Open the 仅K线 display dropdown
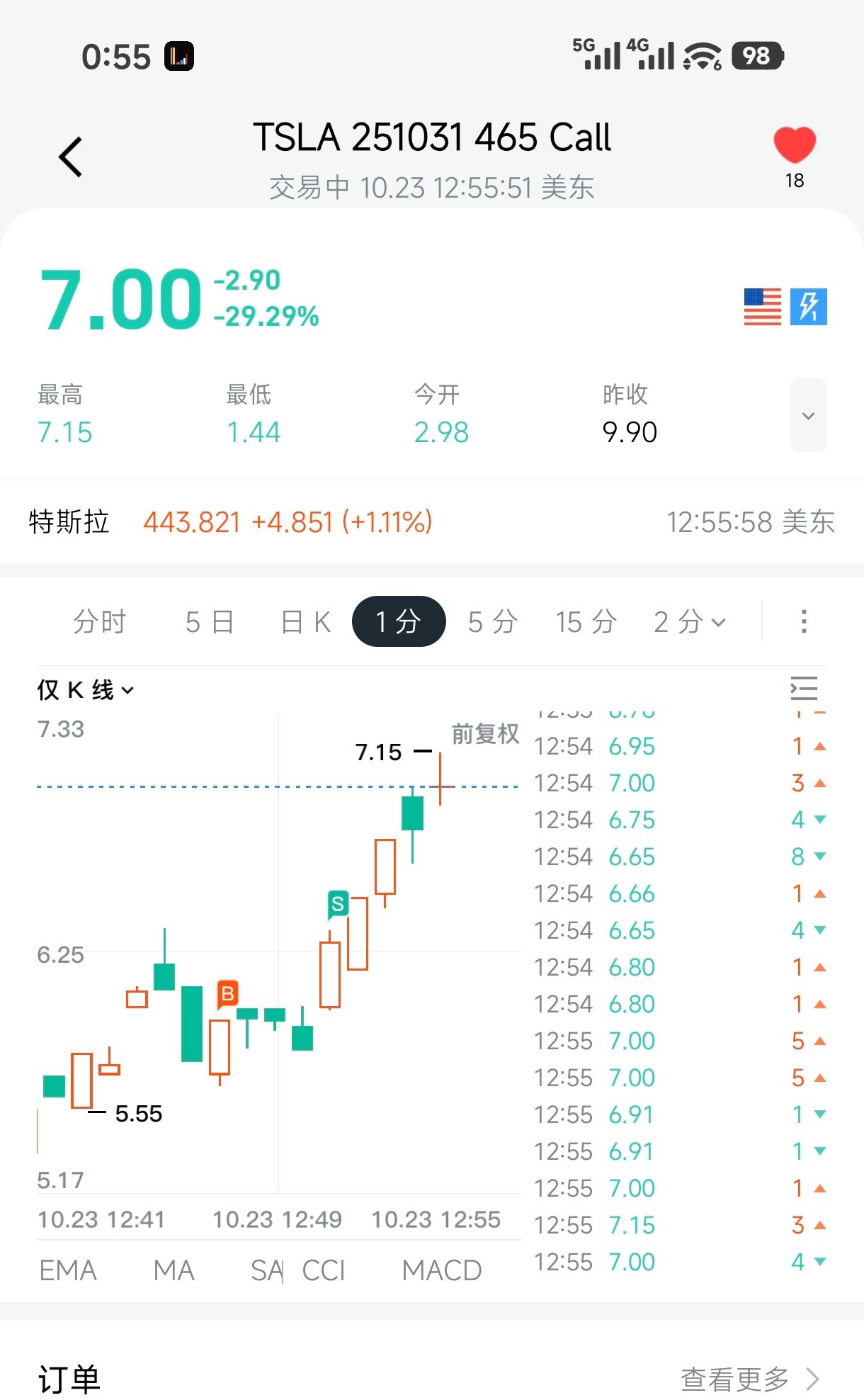 pyautogui.click(x=85, y=689)
